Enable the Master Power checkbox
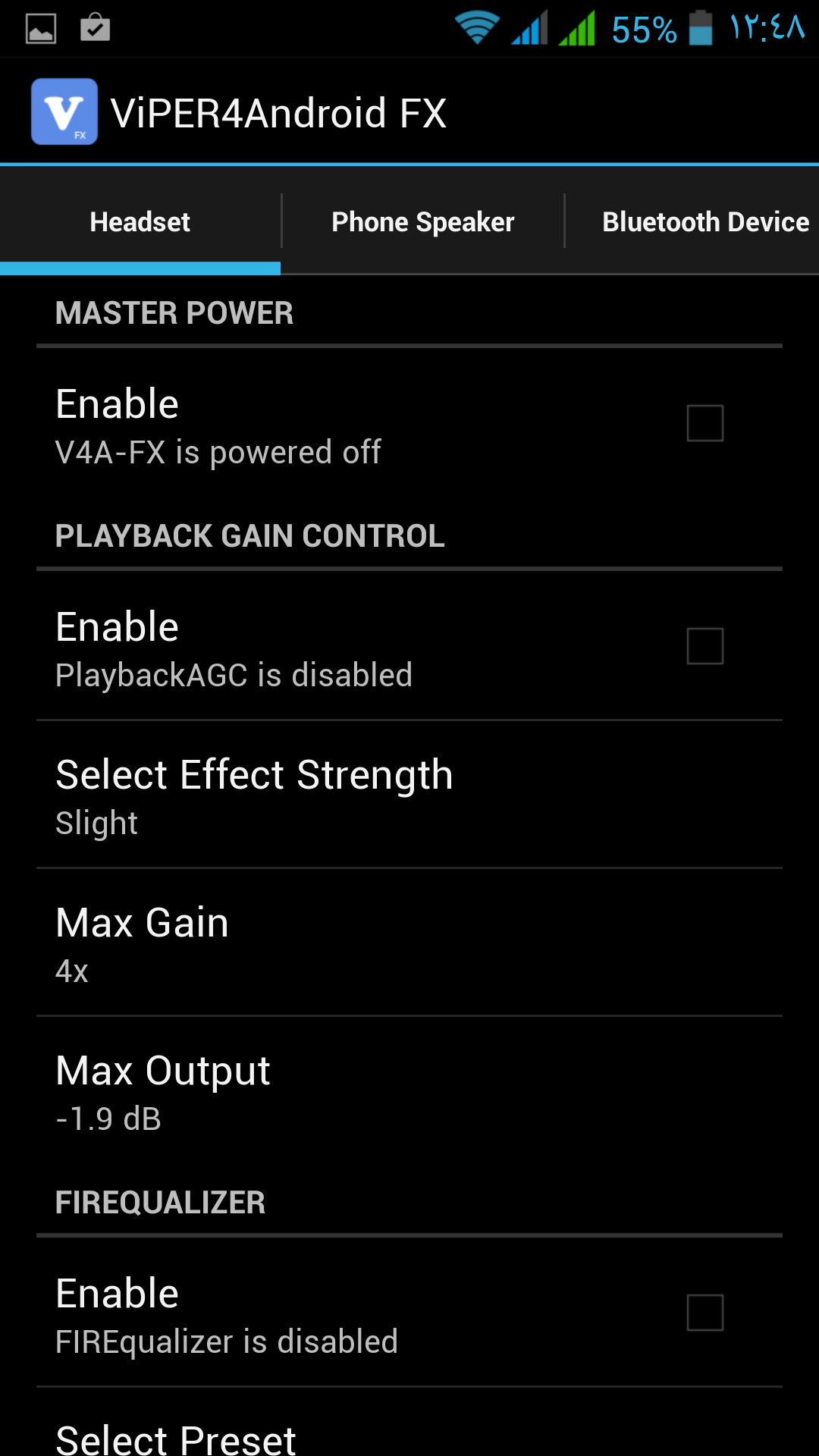 pos(704,423)
